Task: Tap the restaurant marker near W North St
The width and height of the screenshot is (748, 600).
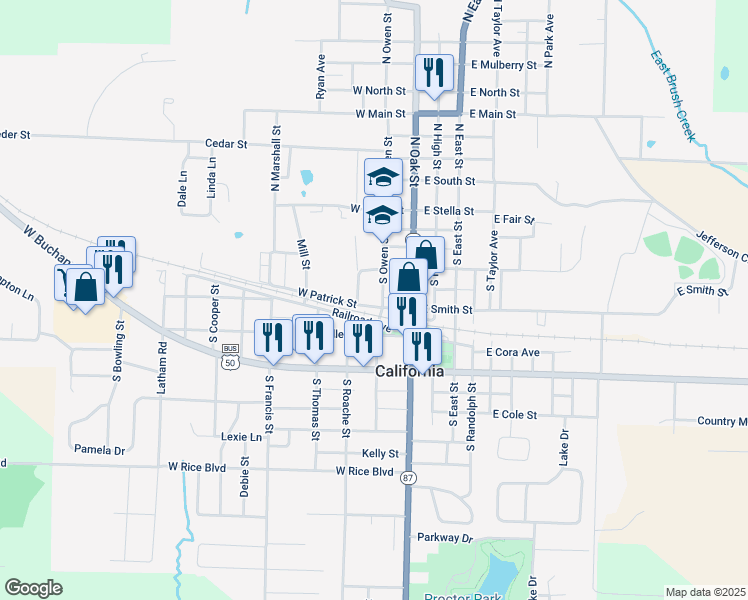Action: point(434,74)
